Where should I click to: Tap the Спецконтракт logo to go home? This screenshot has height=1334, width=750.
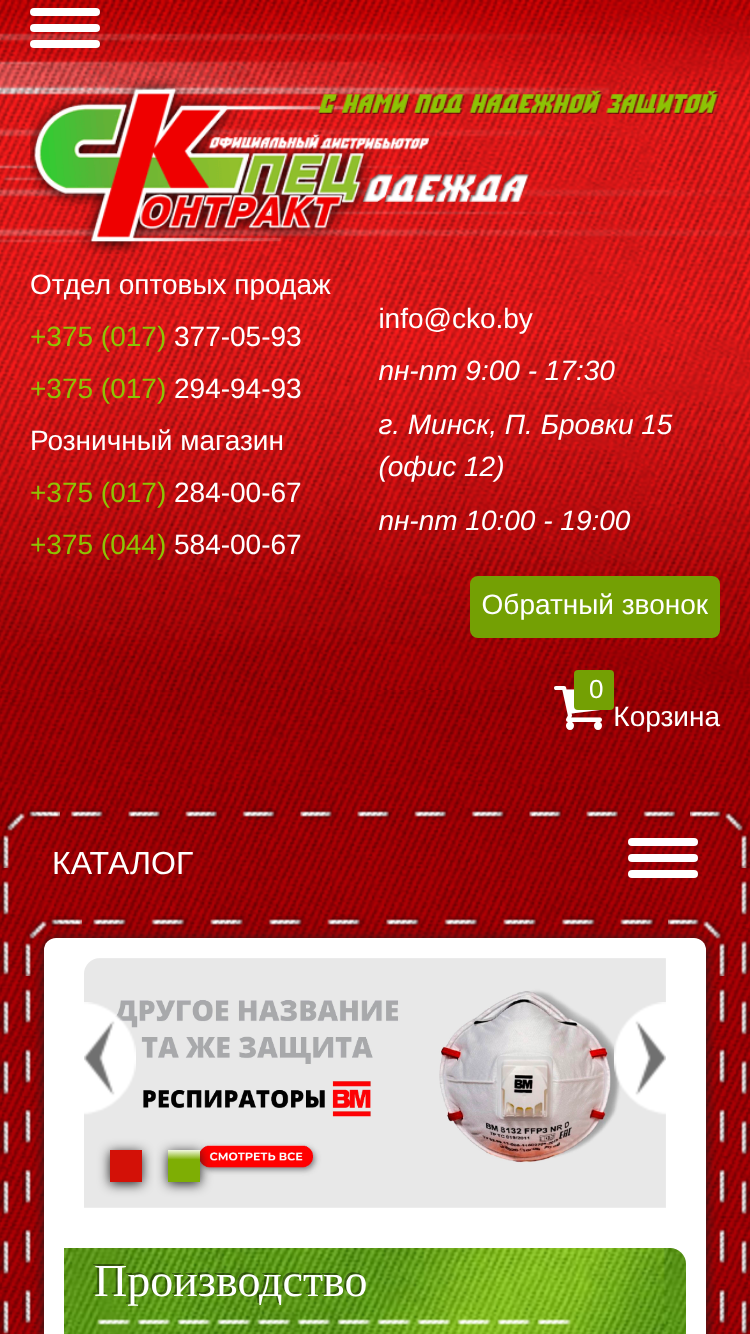point(280,165)
